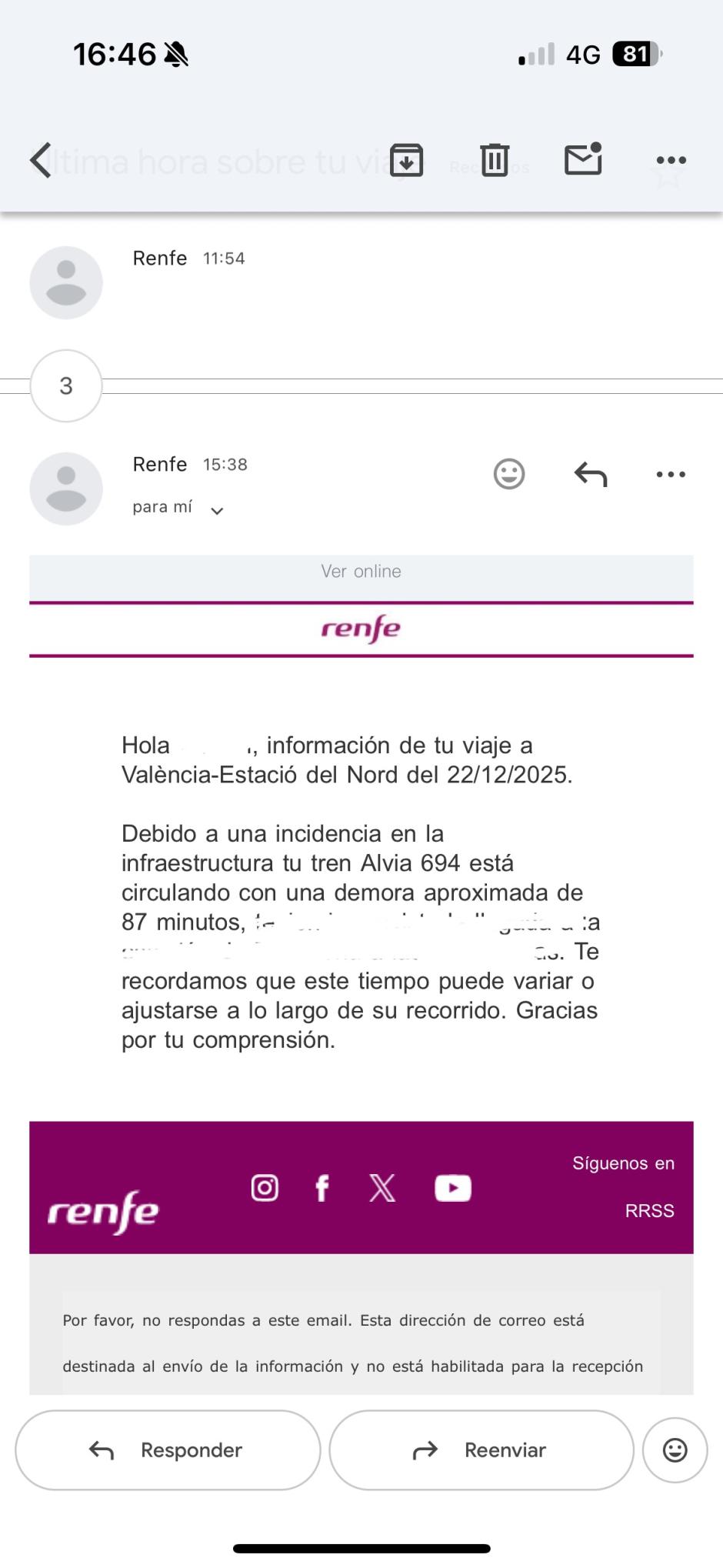Tap the Responder button
The width and height of the screenshot is (723, 1568).
(x=168, y=1450)
